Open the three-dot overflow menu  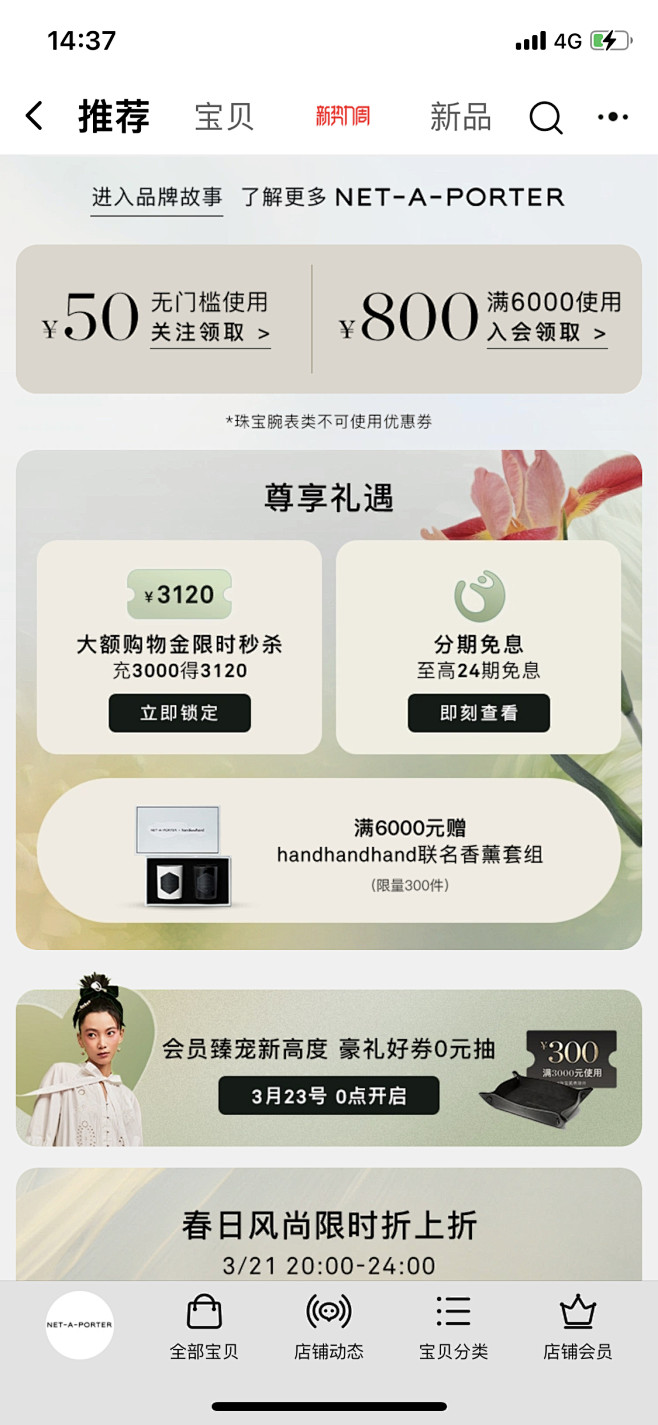613,117
